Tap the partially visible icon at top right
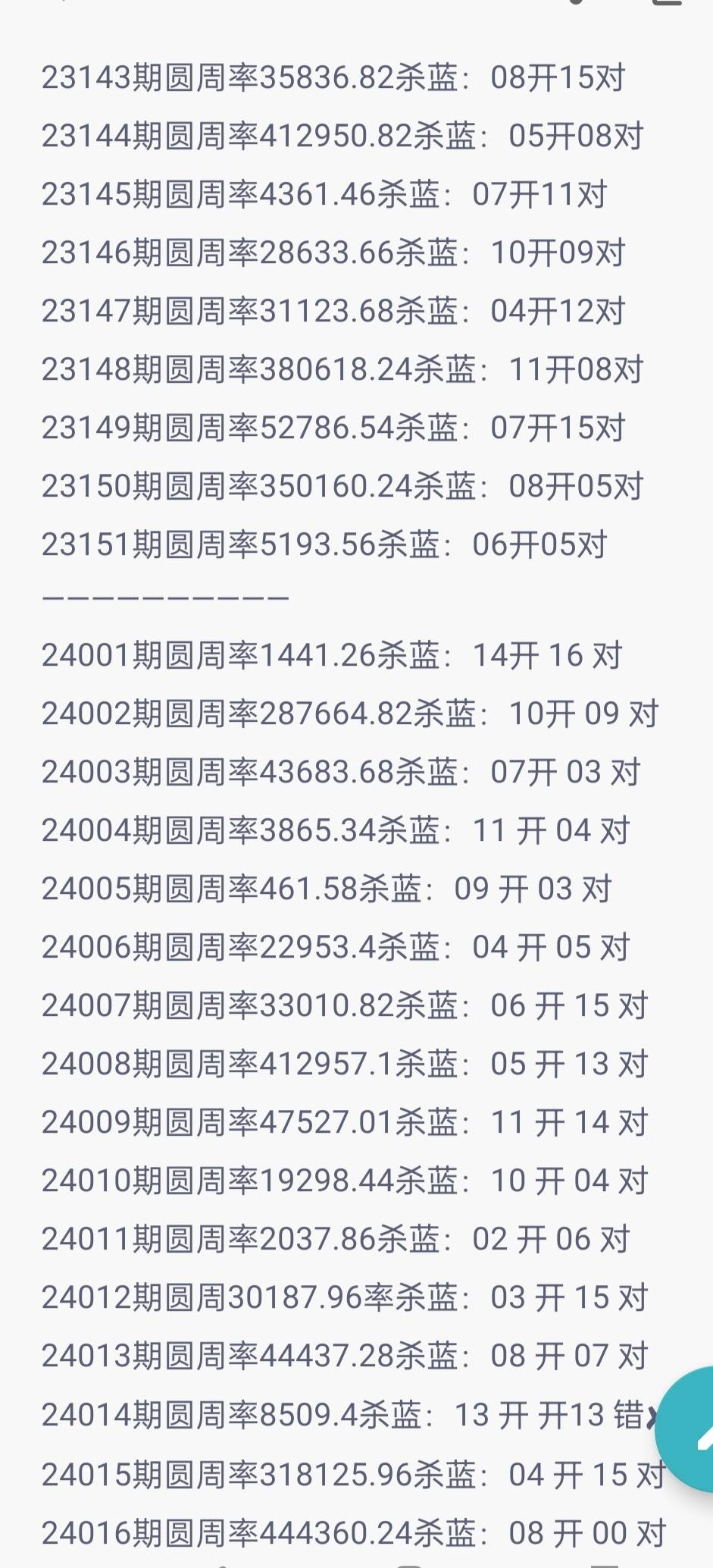This screenshot has height=1568, width=713. (x=667, y=4)
